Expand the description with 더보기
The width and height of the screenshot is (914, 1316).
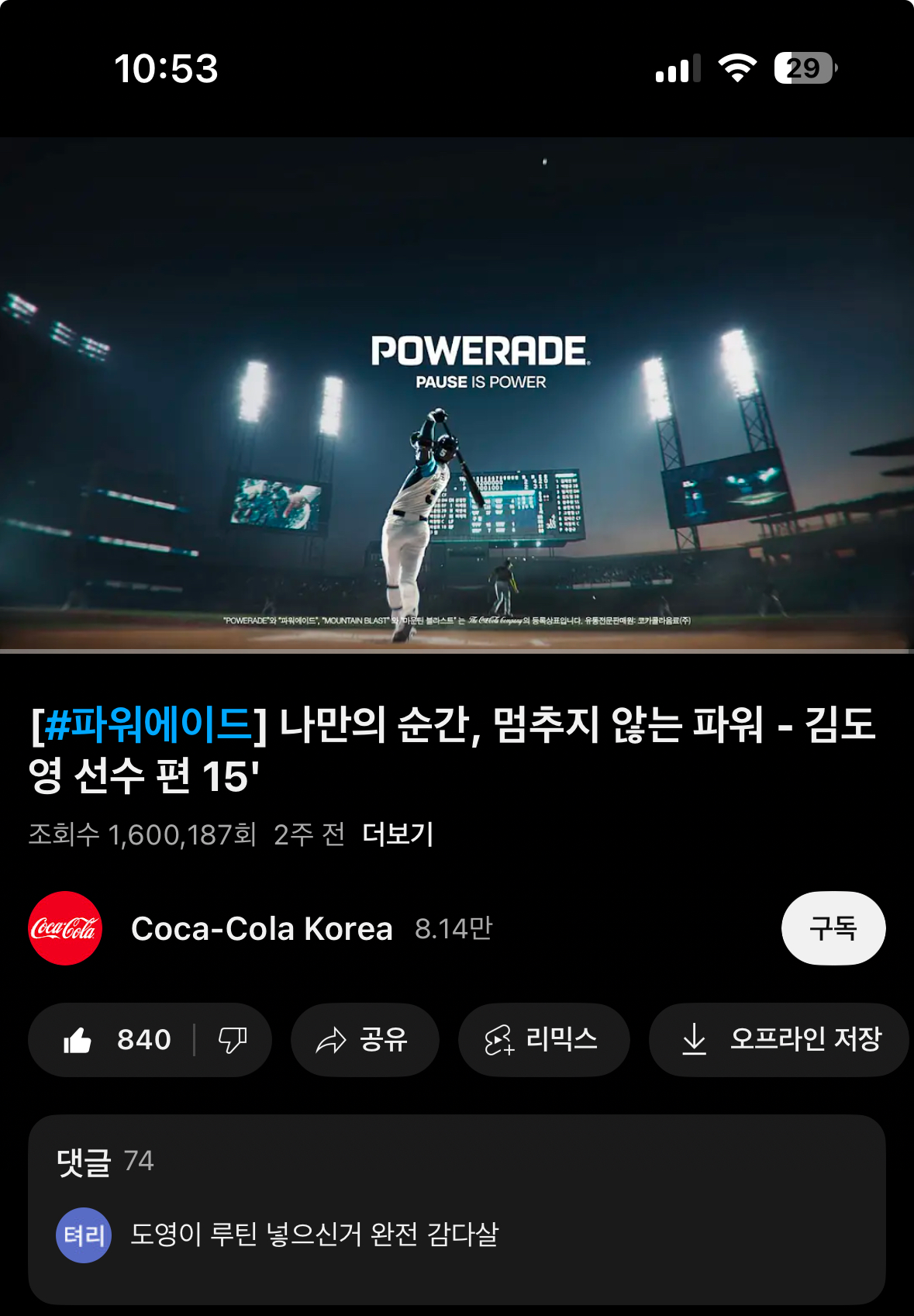tap(398, 834)
